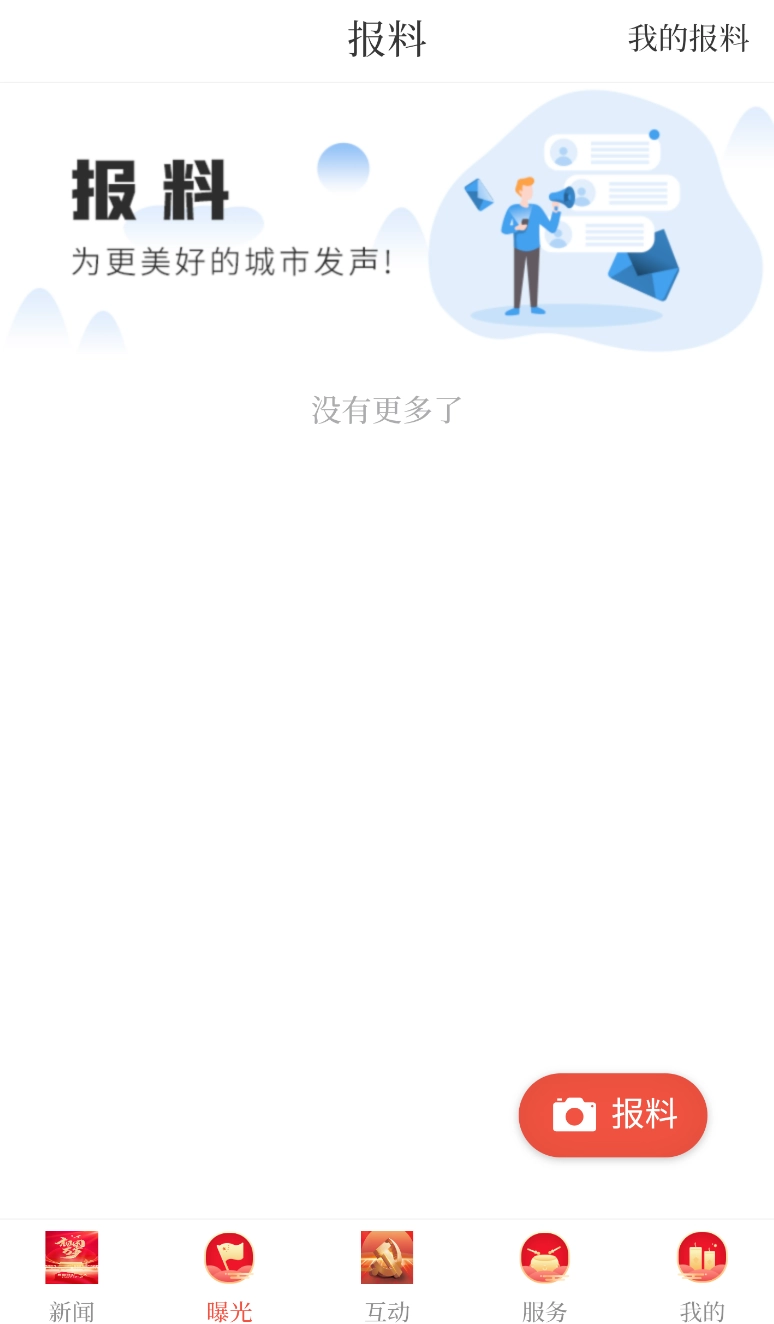The height and width of the screenshot is (1324, 774).
Task: Open the 新闻 (News) tab icon
Action: pos(71,1257)
